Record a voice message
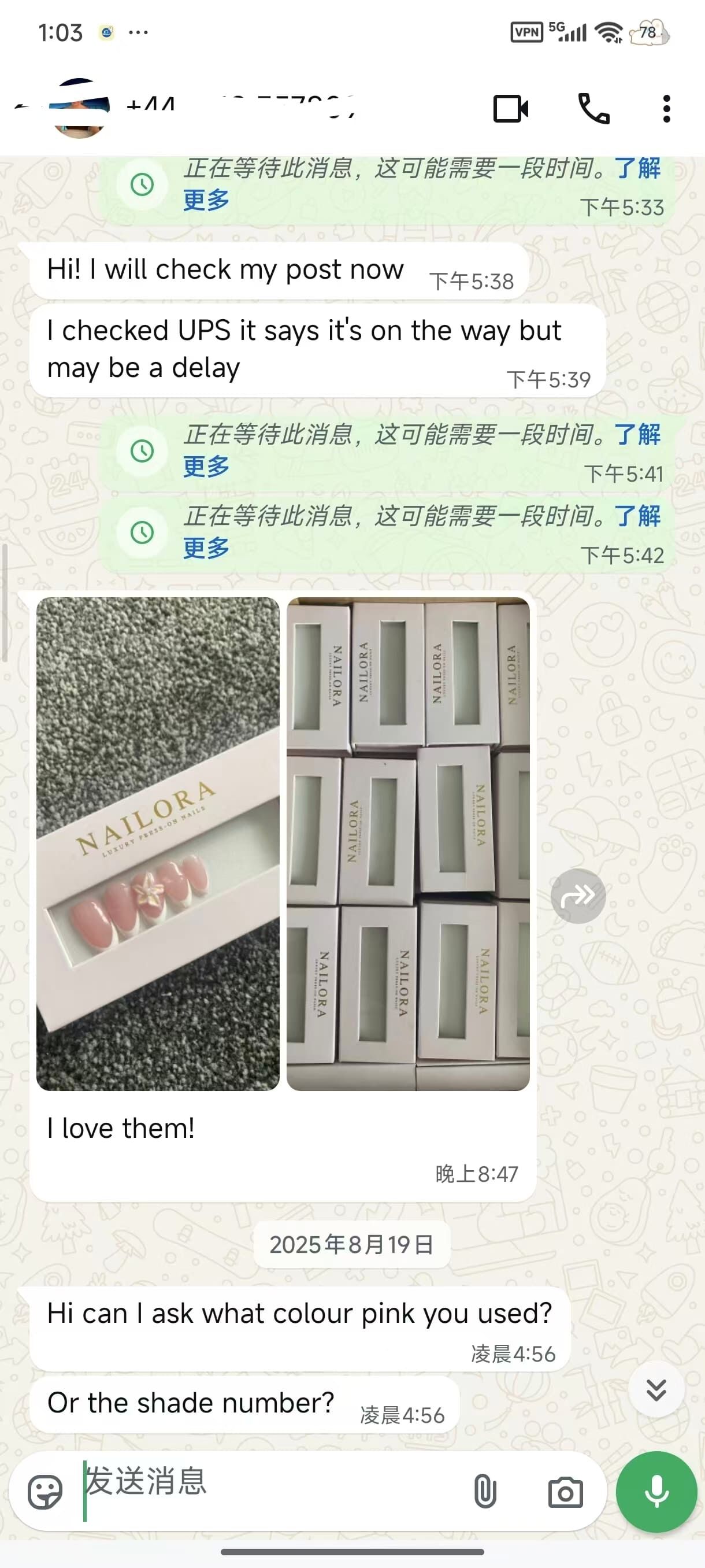Viewport: 705px width, 1568px height. [x=656, y=1492]
